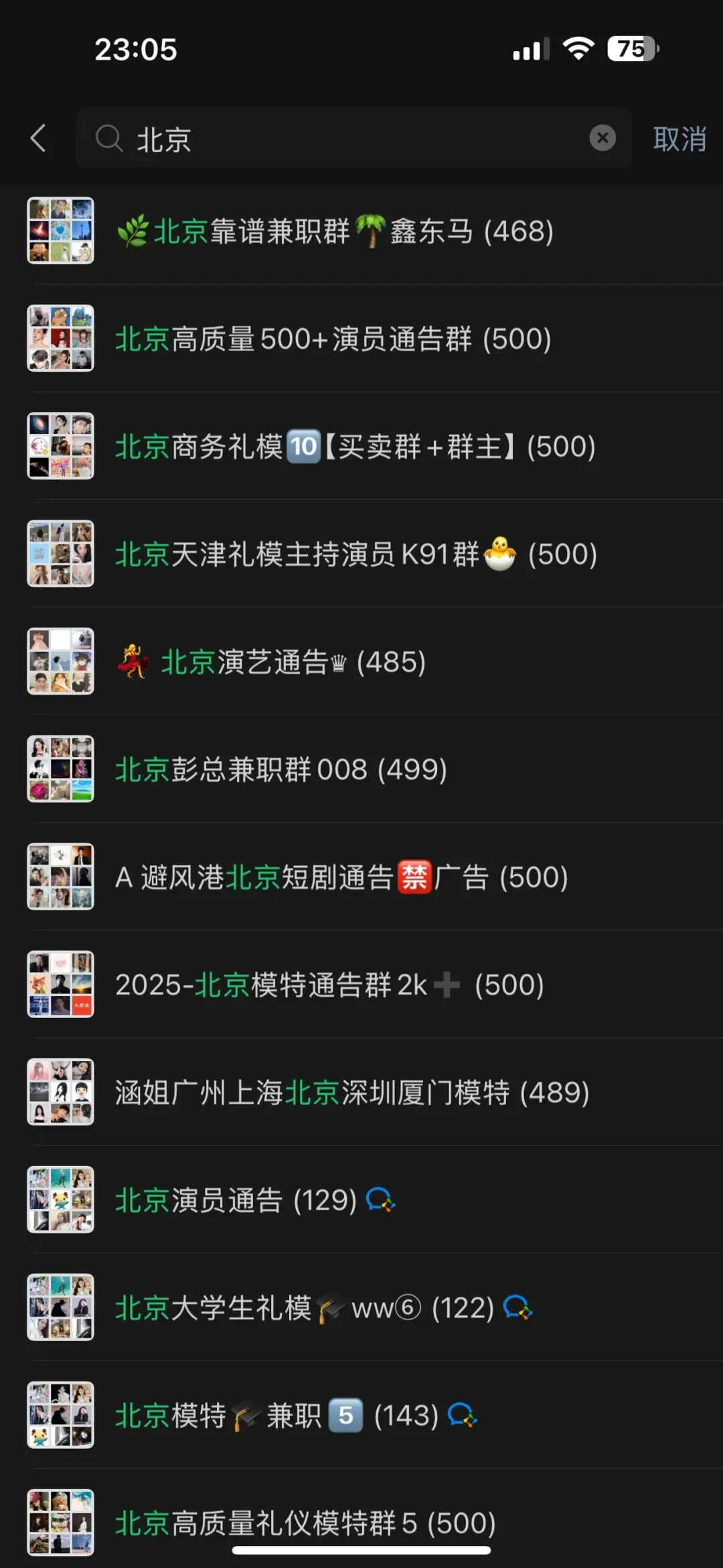Open 2025-北京模特通告群2k group
This screenshot has width=723, height=1568.
pyautogui.click(x=361, y=985)
